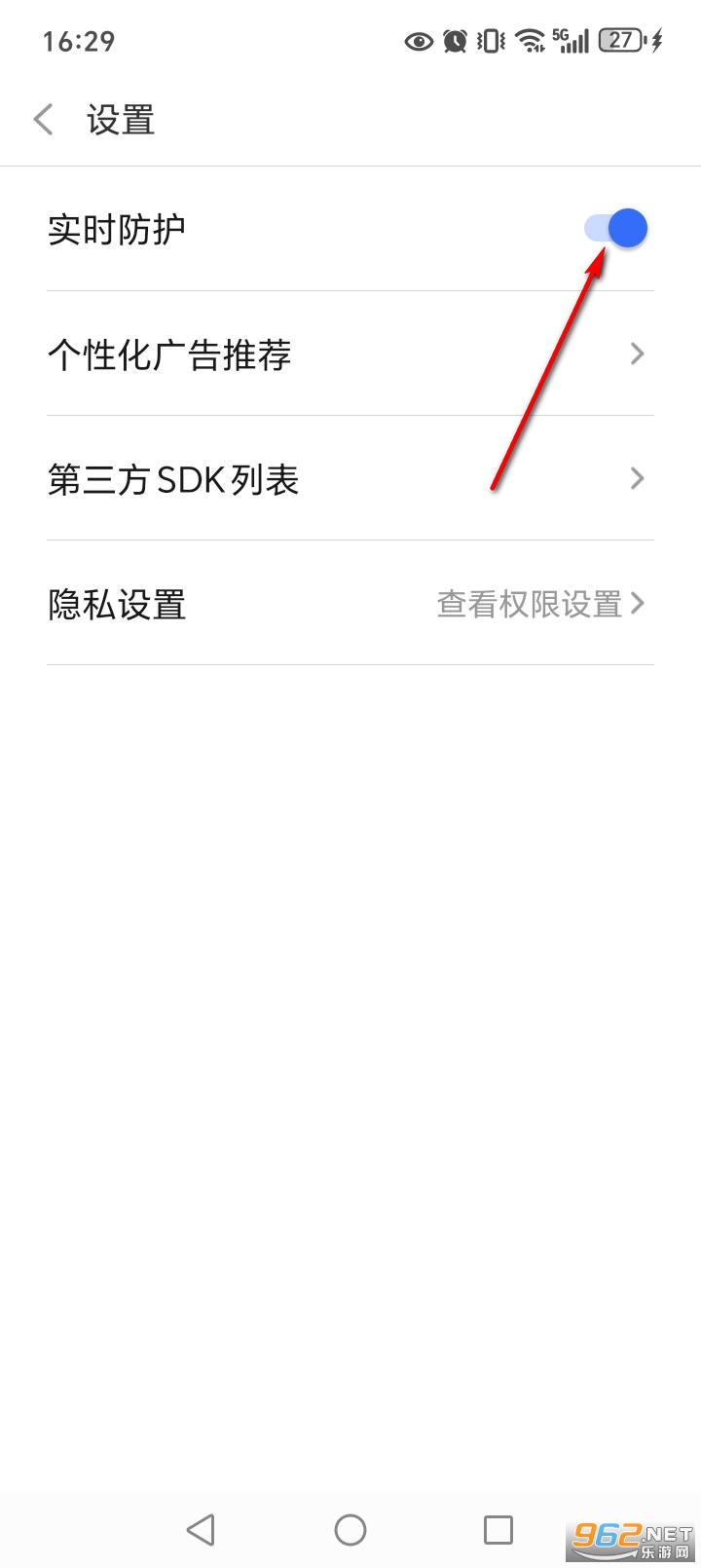Click the time 16:29 in status bar

click(79, 41)
